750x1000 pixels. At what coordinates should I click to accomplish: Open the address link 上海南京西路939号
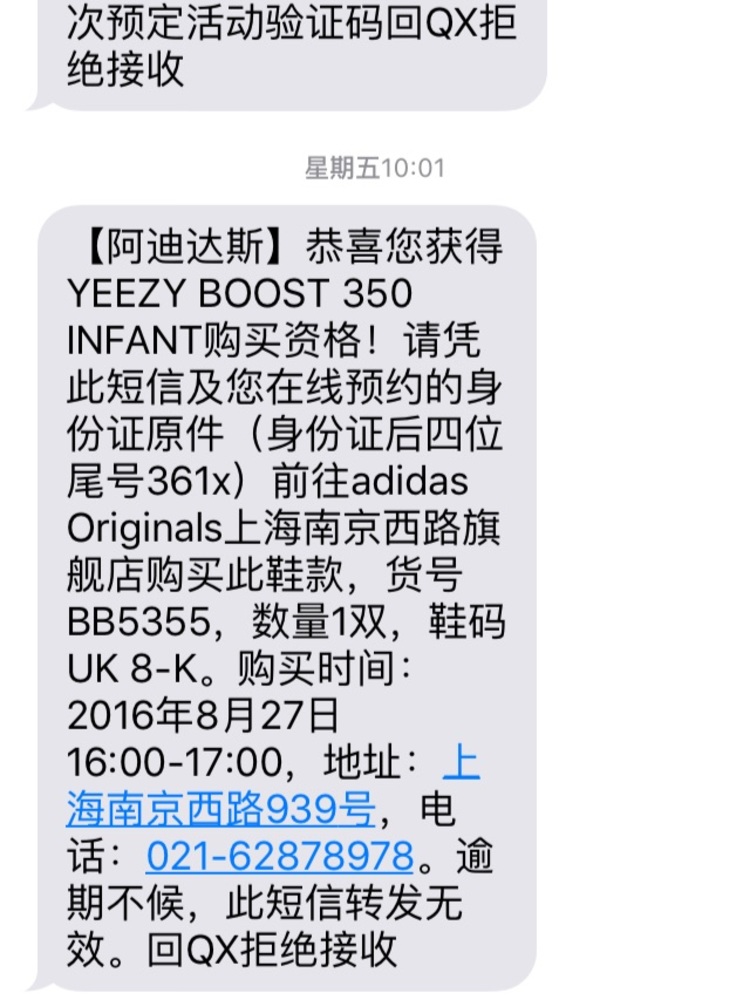(x=220, y=808)
